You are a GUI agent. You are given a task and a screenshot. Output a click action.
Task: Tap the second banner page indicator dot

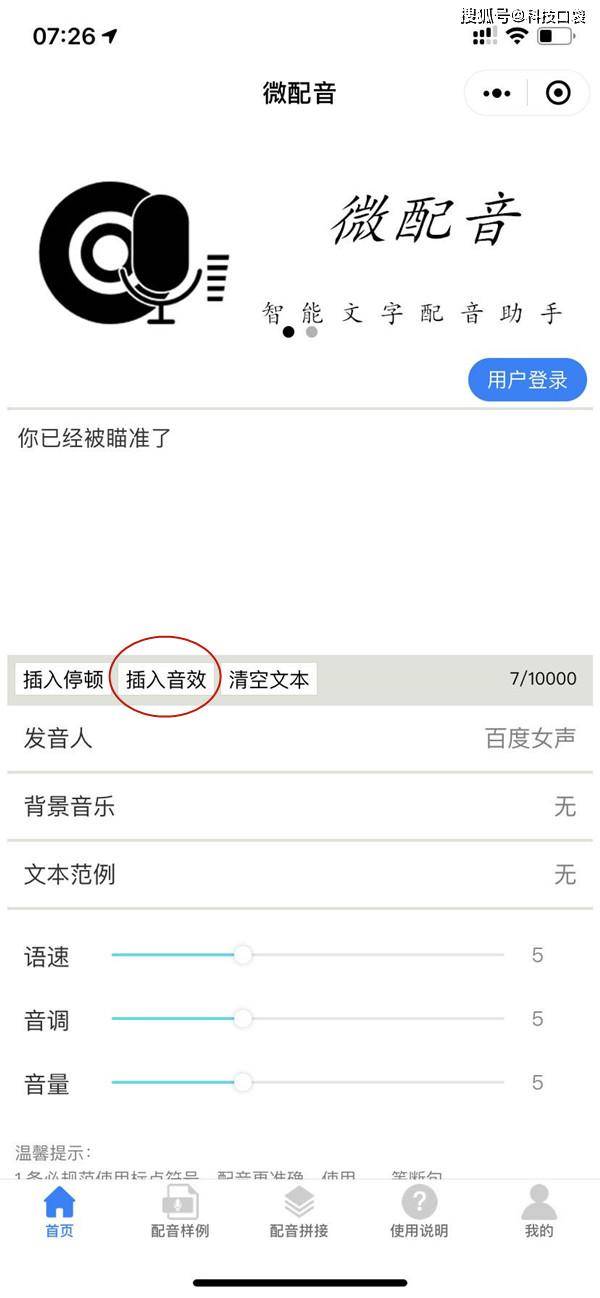click(x=312, y=332)
